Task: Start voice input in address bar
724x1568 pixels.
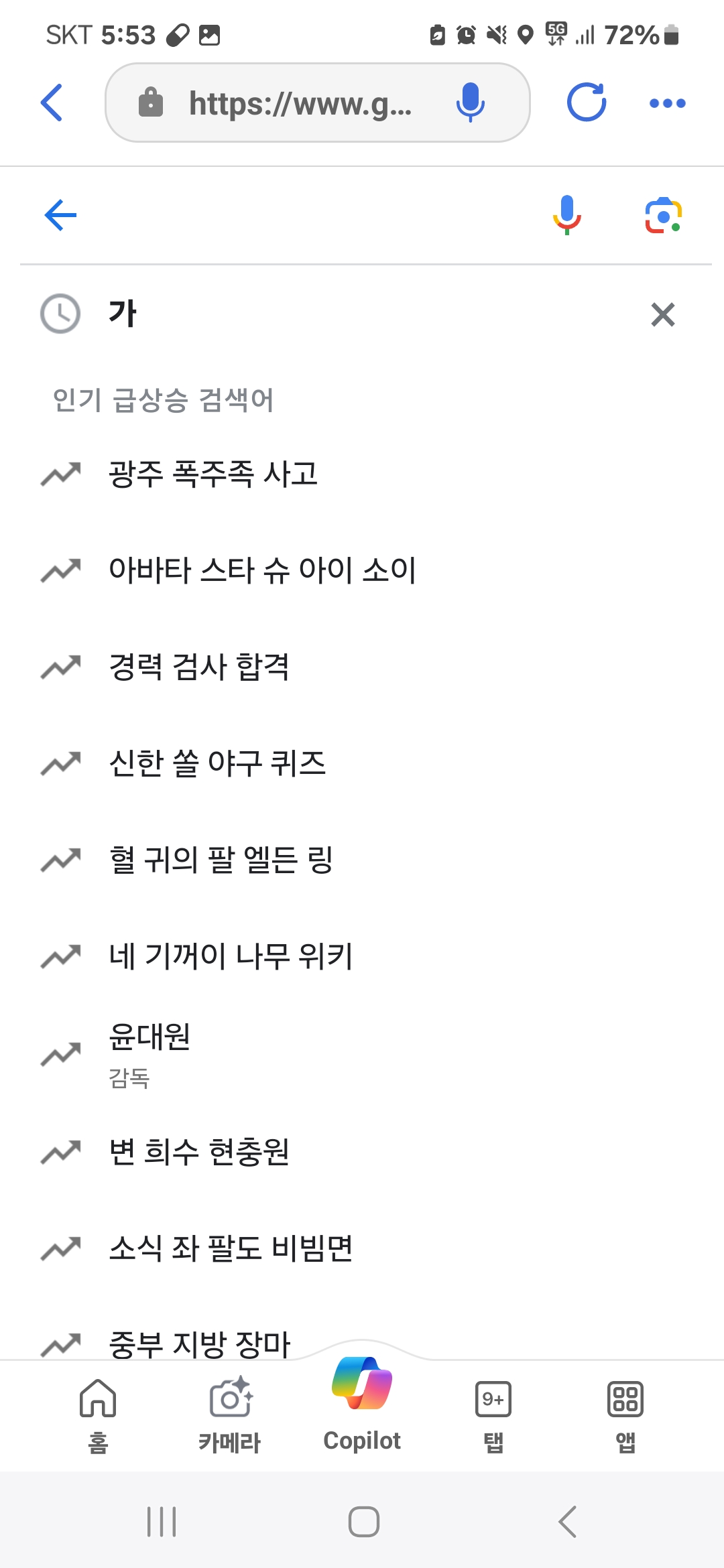Action: coord(470,103)
